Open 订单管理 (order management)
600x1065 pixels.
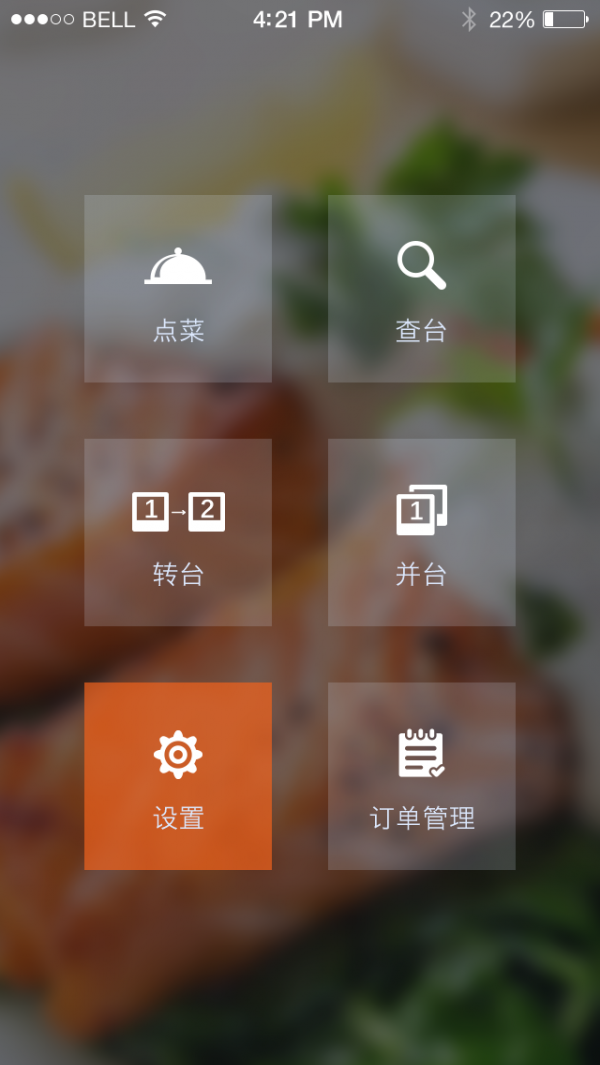(x=421, y=776)
